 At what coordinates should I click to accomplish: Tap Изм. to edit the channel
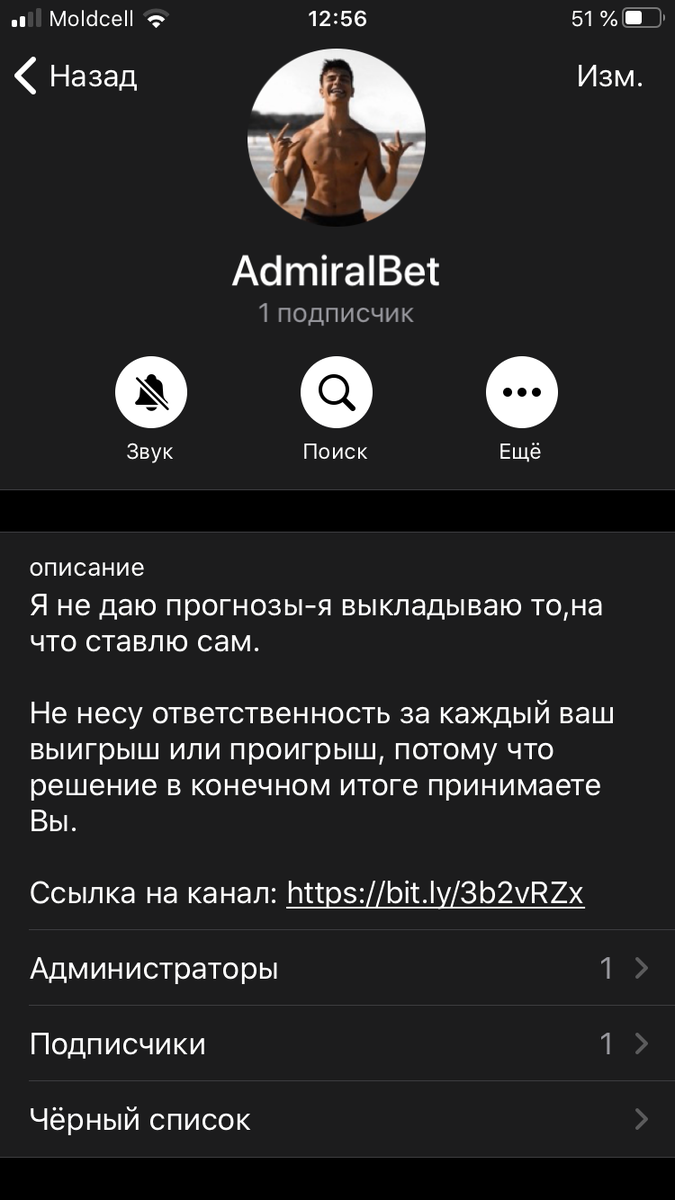(x=609, y=77)
